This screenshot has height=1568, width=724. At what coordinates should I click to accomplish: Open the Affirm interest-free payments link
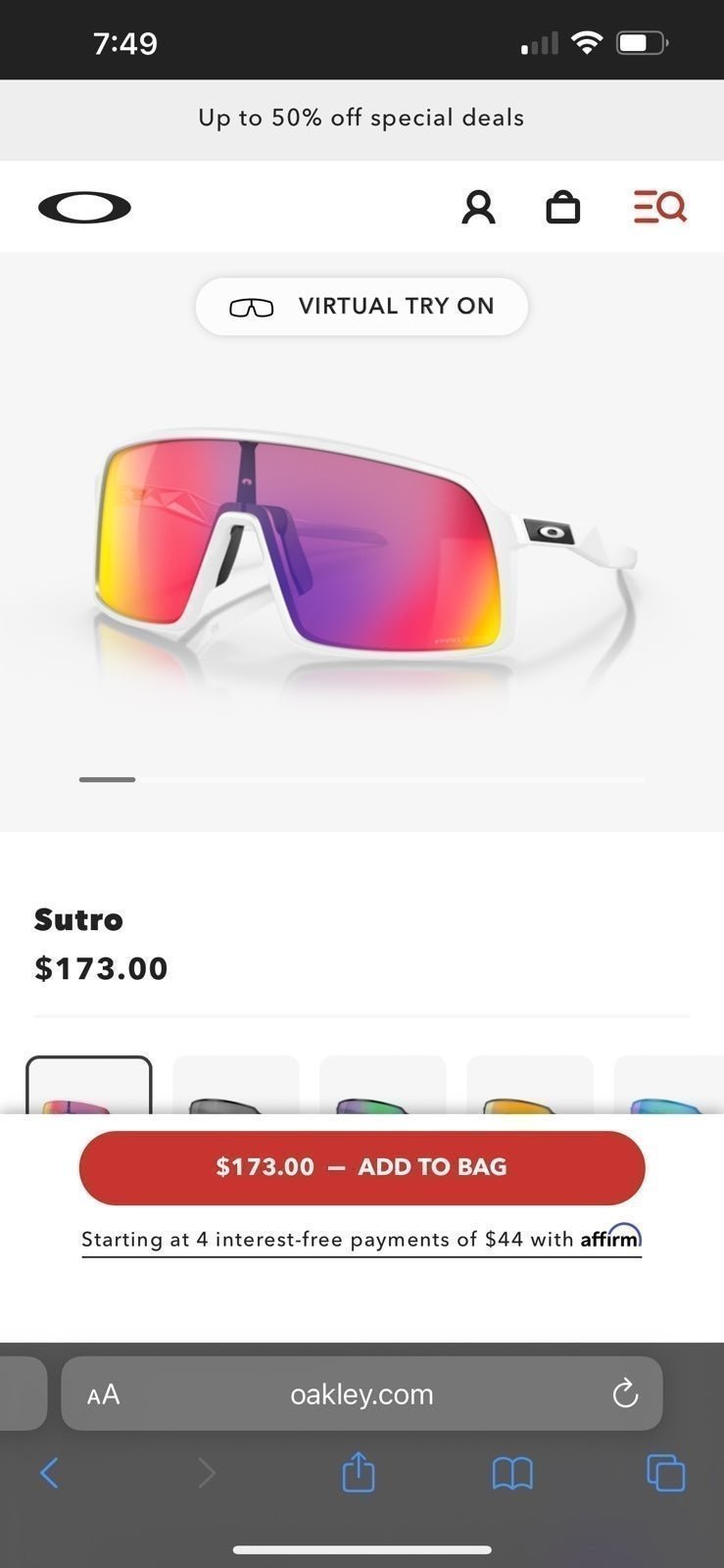[x=362, y=1239]
